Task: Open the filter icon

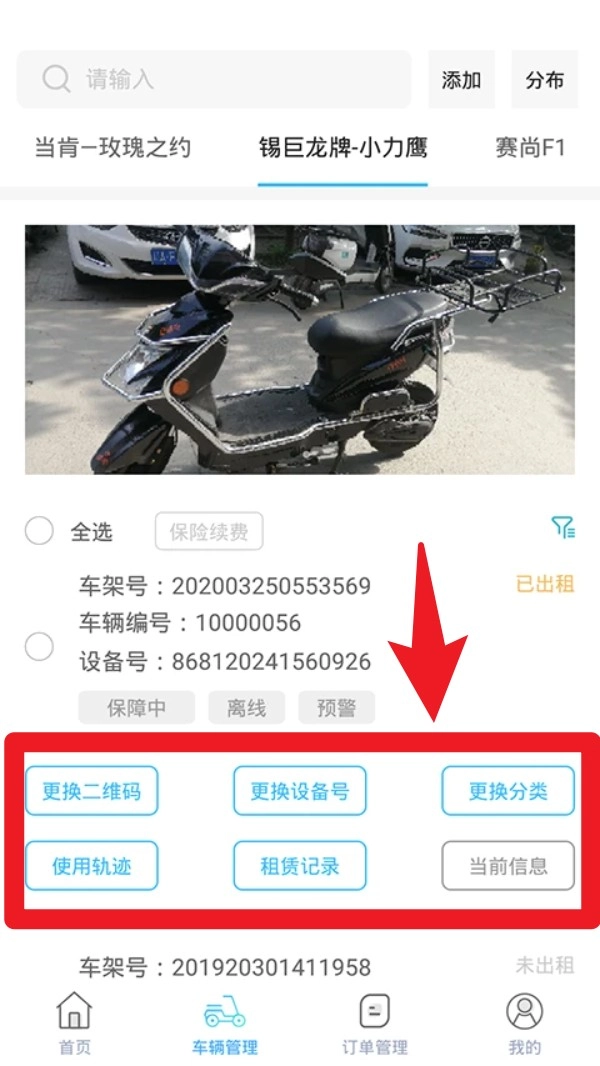Action: tap(563, 528)
